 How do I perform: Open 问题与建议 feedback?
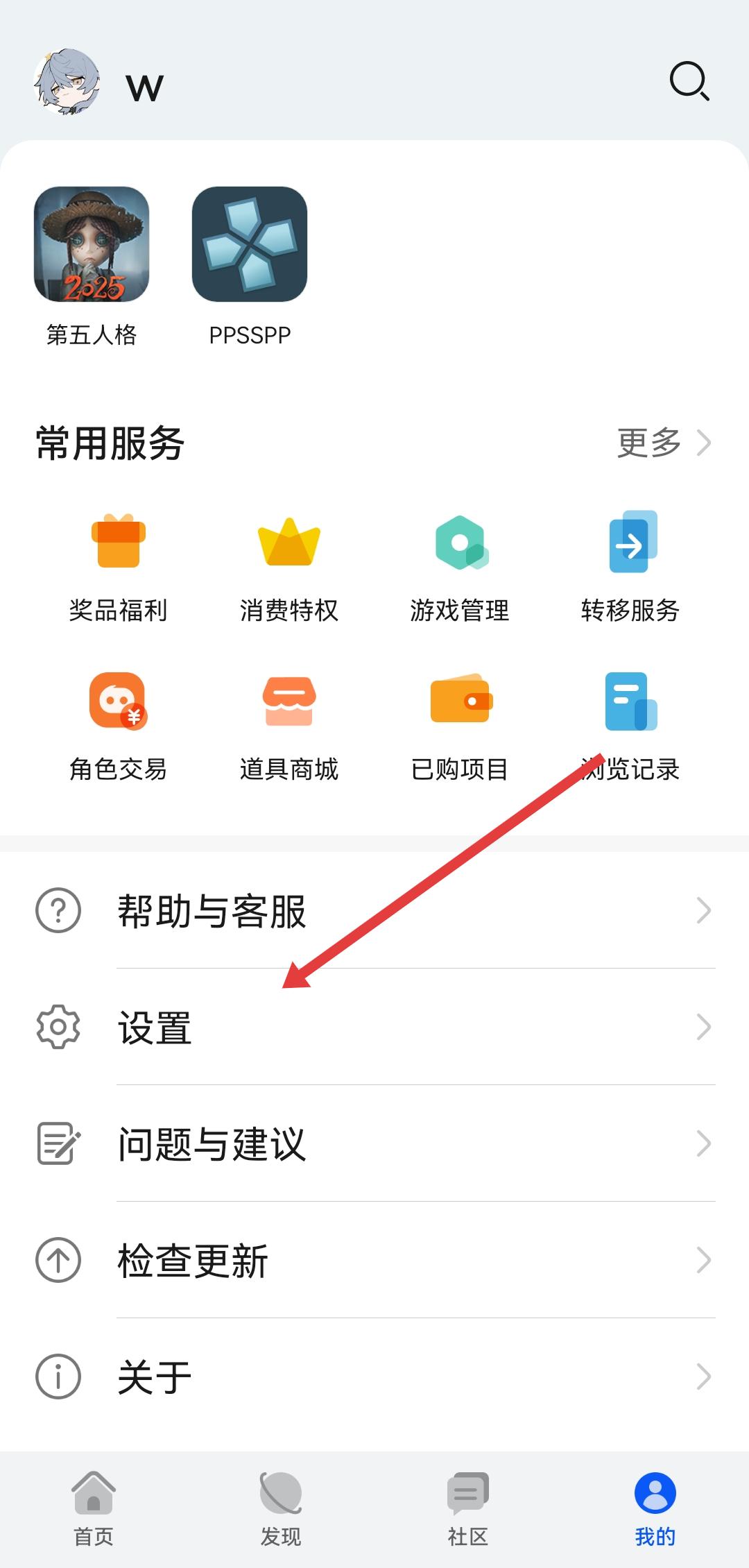(x=374, y=1143)
